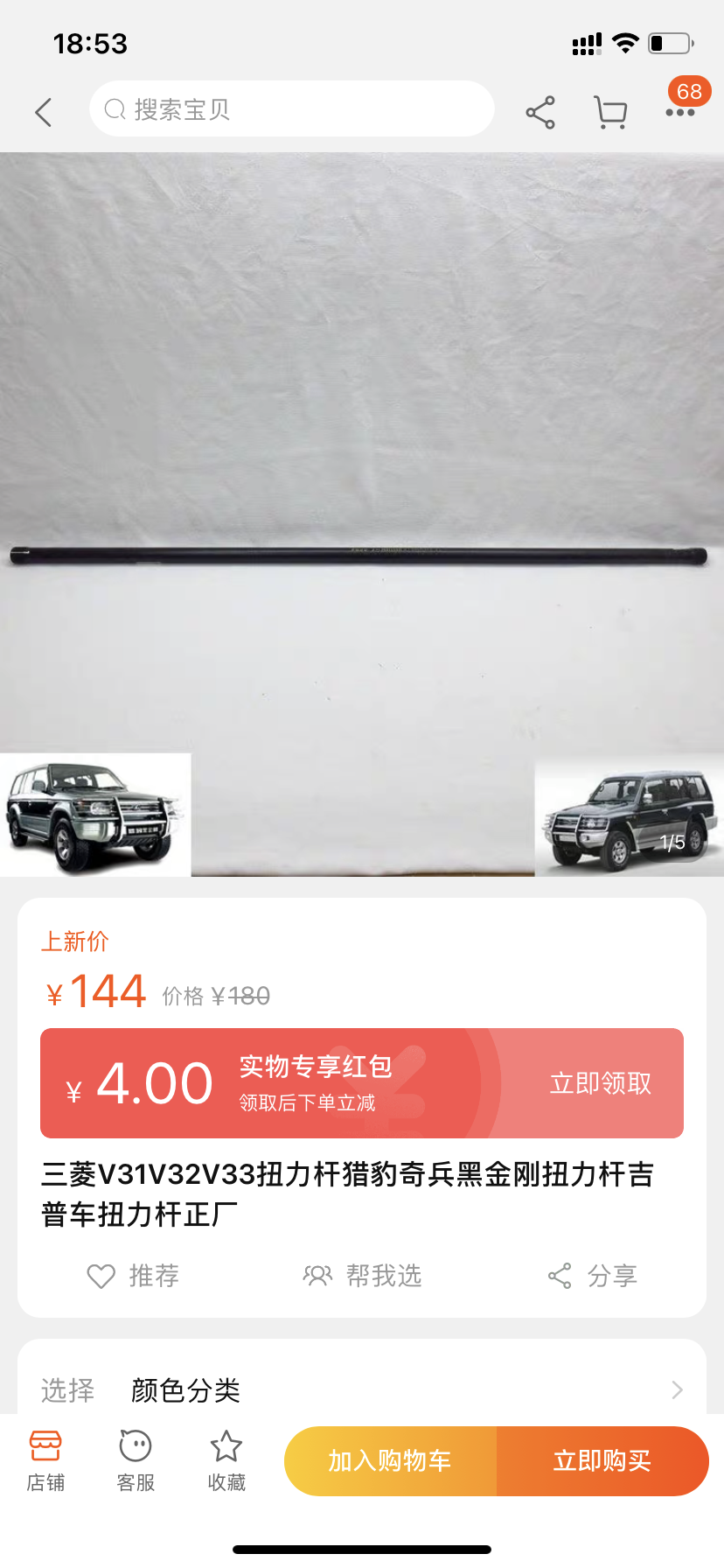Tap 加入购物车 add to cart

(x=390, y=1460)
